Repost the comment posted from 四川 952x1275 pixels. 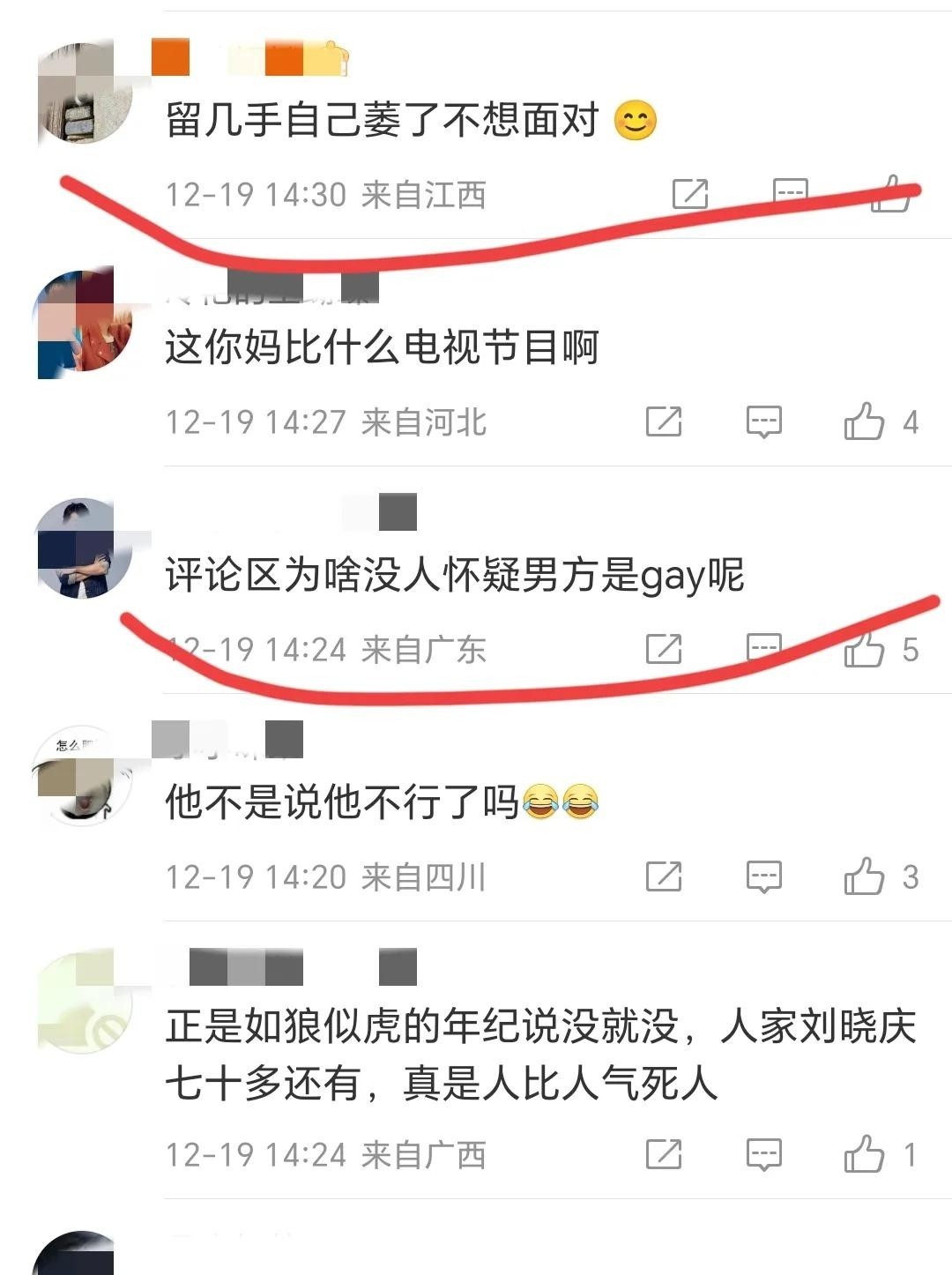[663, 876]
